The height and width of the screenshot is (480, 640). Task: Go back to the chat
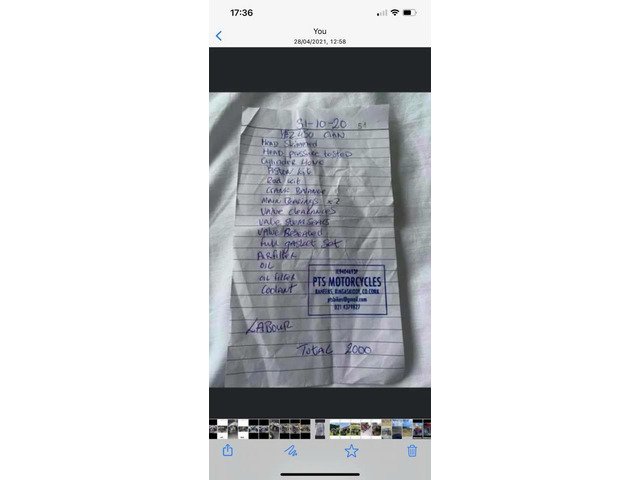pyautogui.click(x=219, y=36)
